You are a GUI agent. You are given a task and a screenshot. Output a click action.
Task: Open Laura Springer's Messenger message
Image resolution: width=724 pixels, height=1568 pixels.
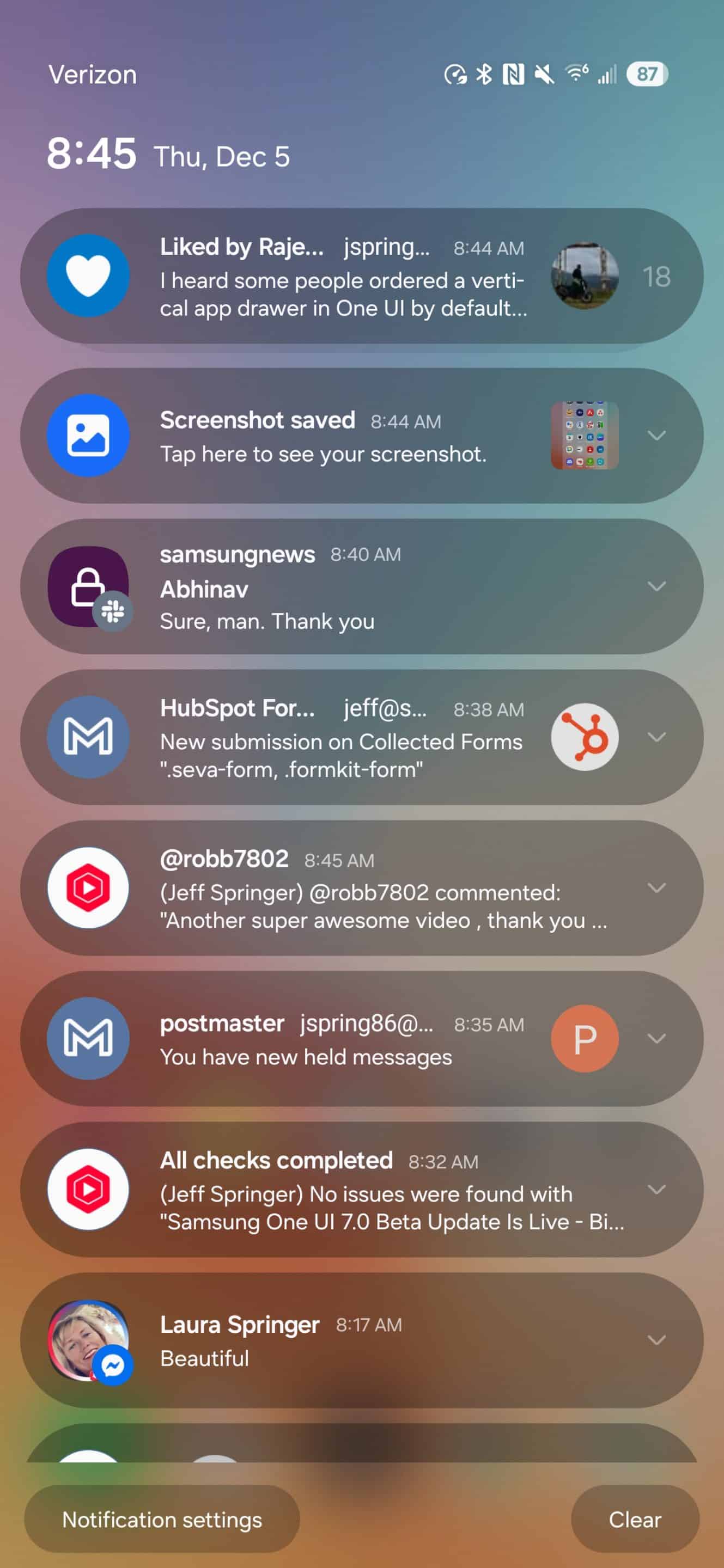[362, 1341]
